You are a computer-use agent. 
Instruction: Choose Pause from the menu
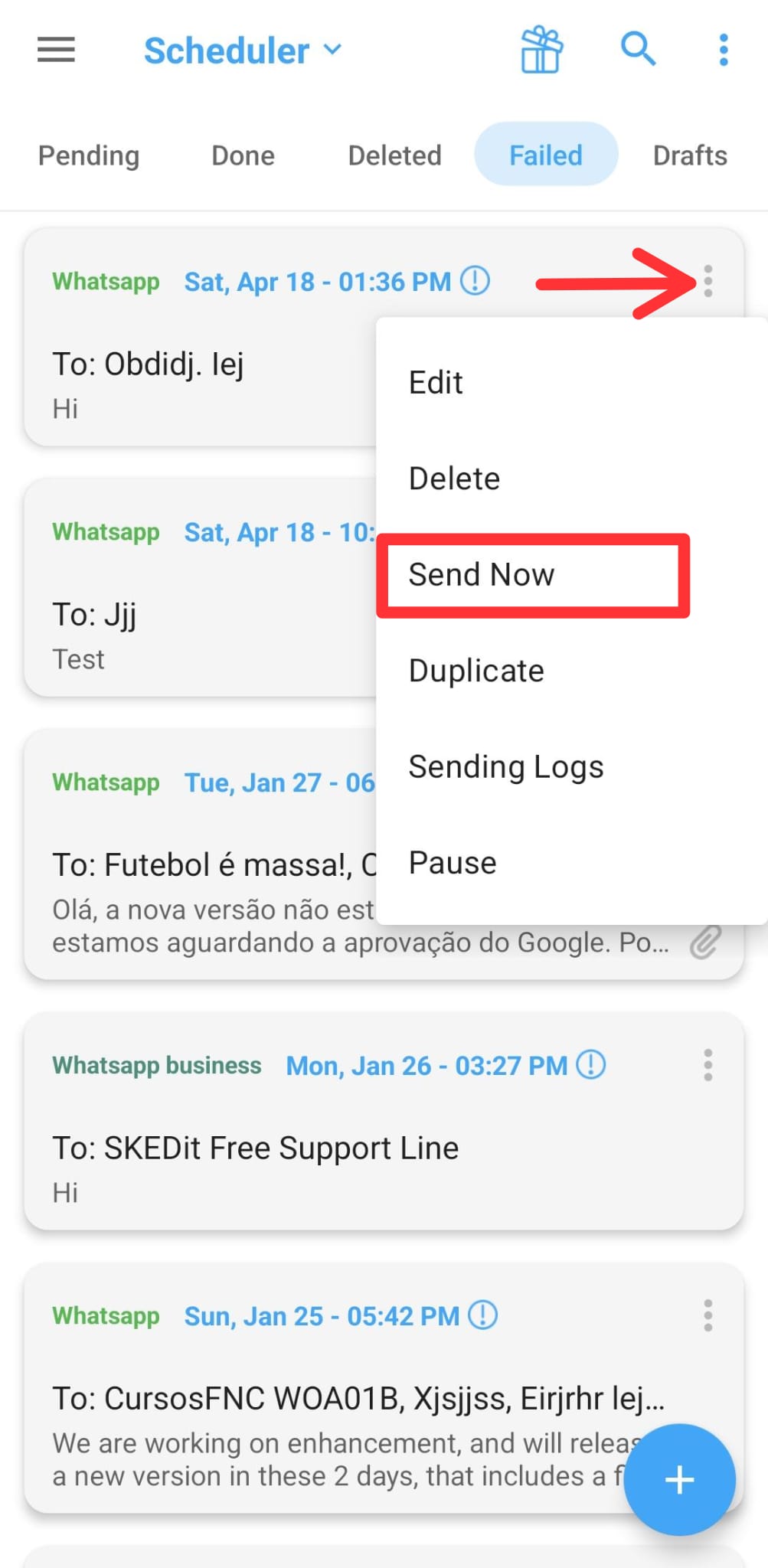(x=453, y=863)
